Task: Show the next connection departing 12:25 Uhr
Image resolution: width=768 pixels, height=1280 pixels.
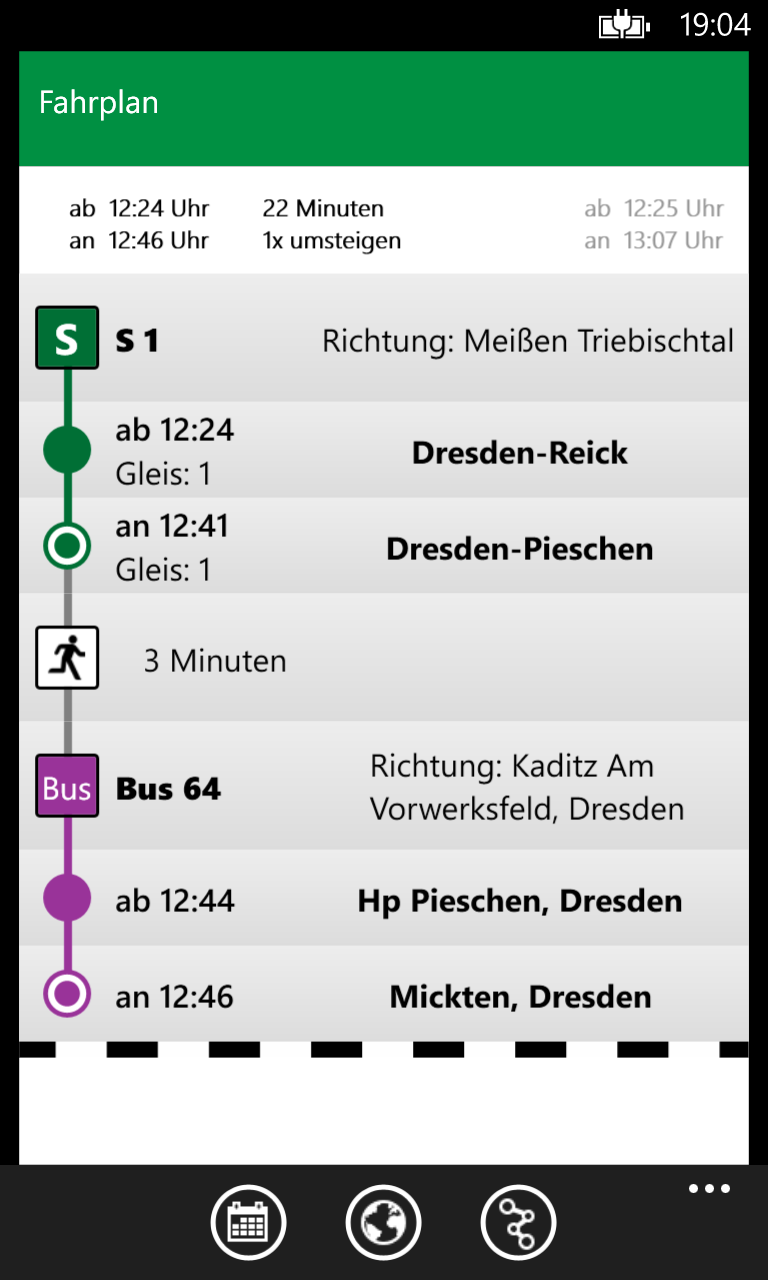Action: pyautogui.click(x=654, y=224)
